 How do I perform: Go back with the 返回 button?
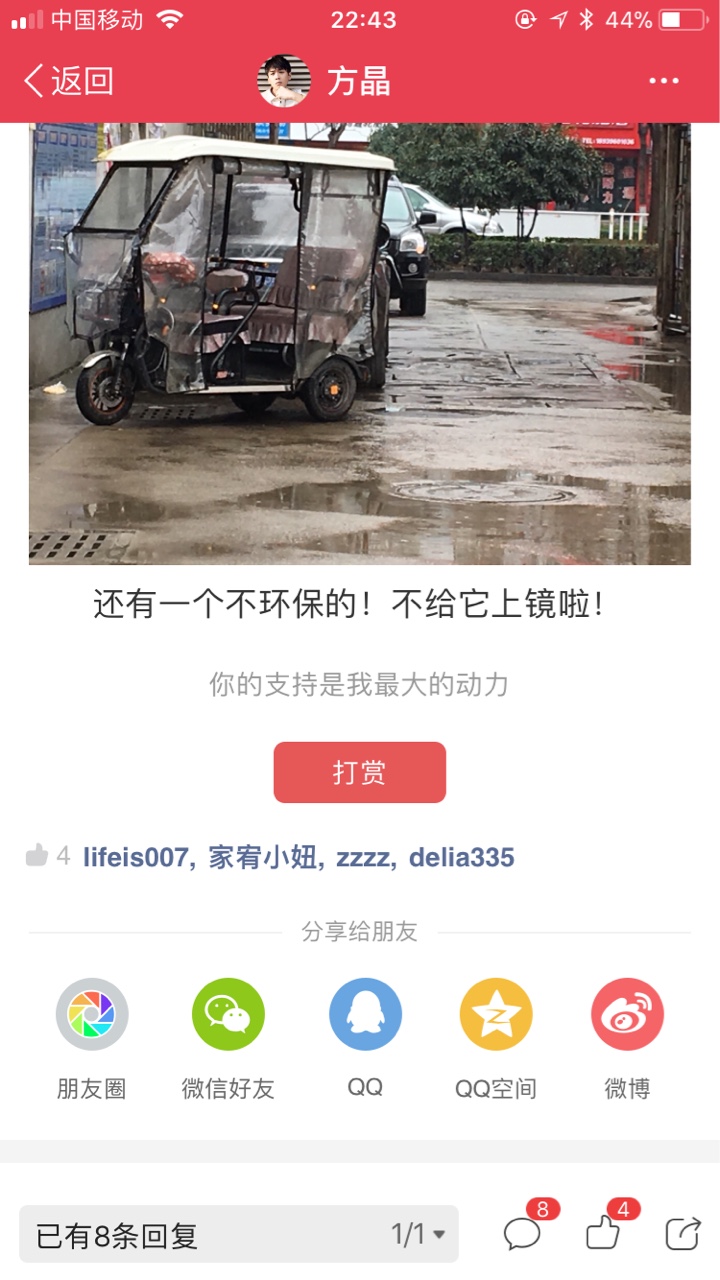(x=68, y=81)
